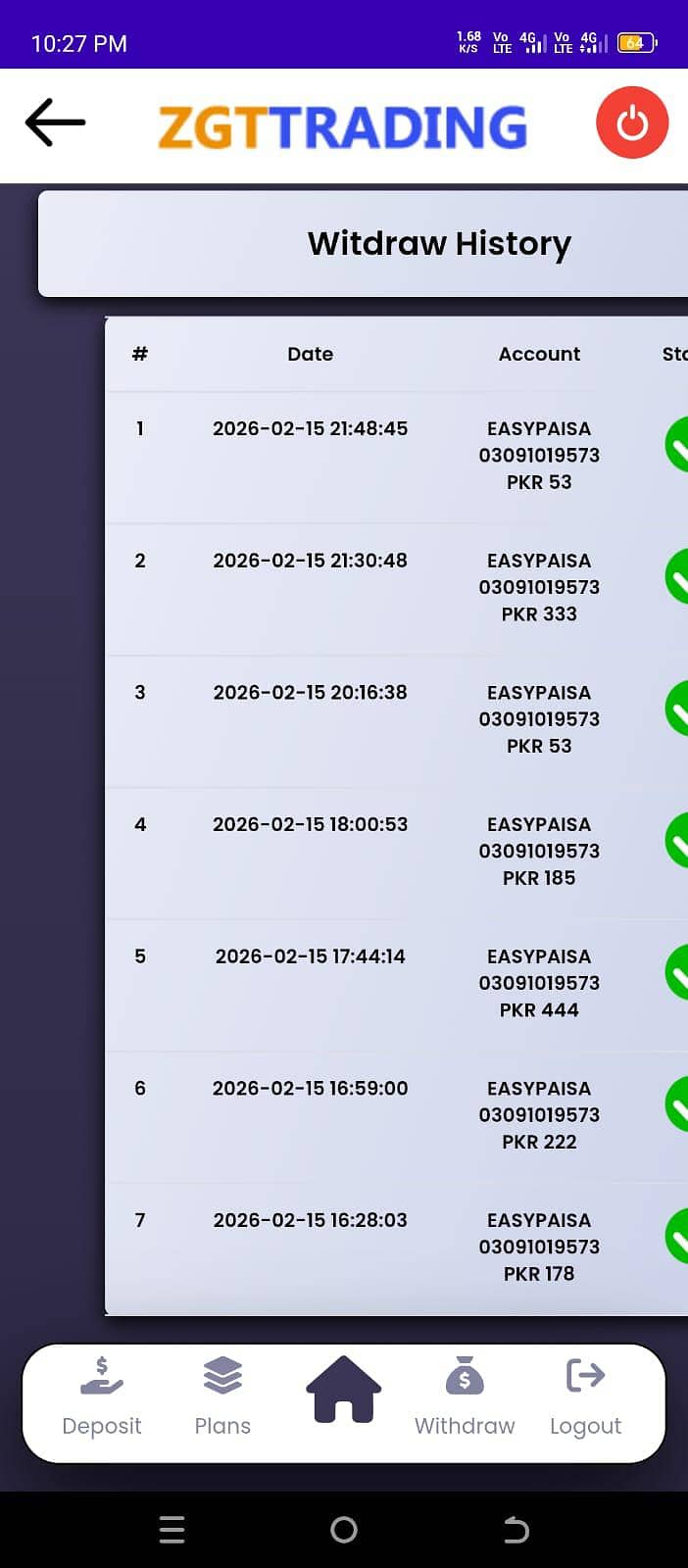The height and width of the screenshot is (1568, 688).
Task: Open the Deposit tab
Action: 102,1396
